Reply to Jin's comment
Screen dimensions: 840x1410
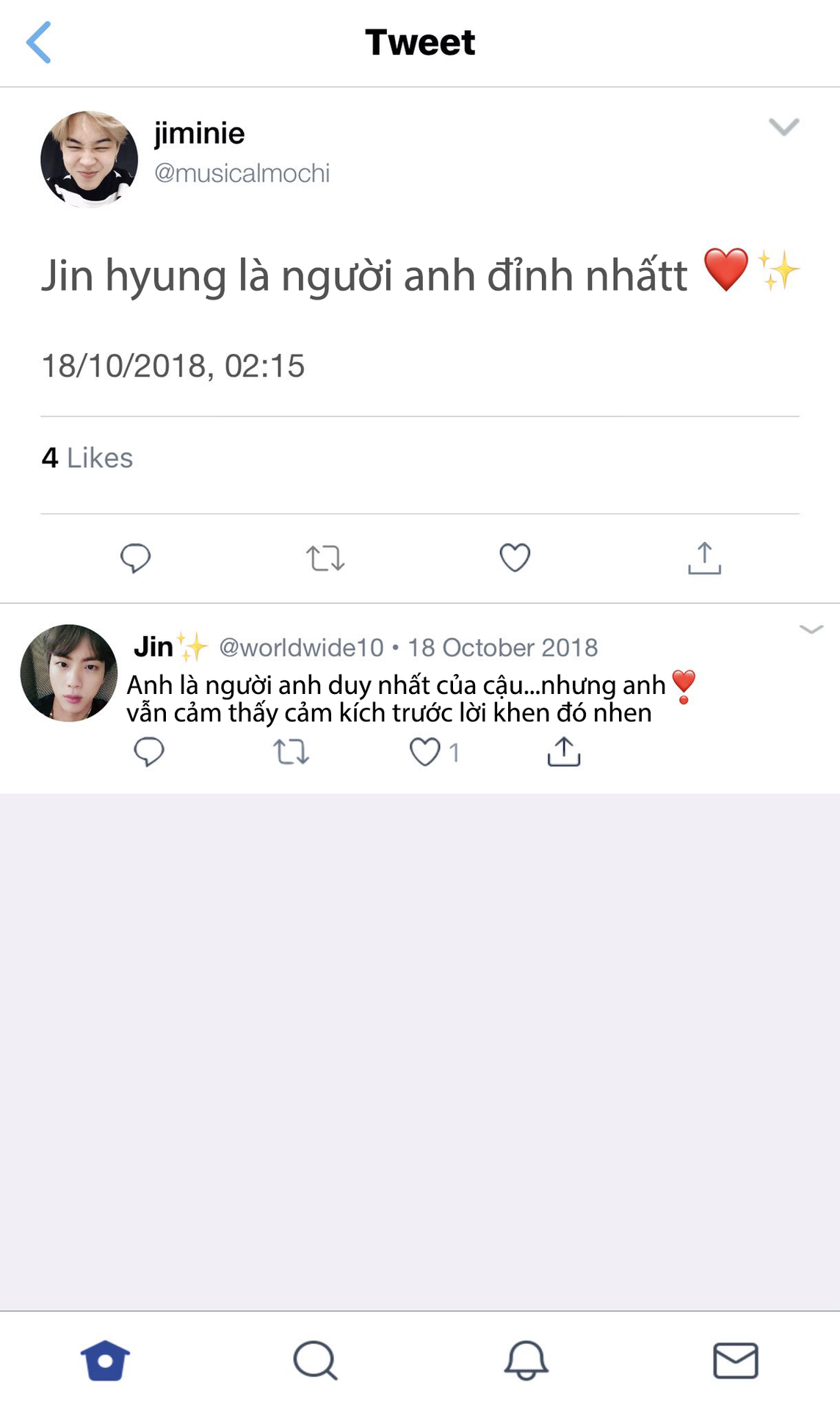pyautogui.click(x=149, y=753)
